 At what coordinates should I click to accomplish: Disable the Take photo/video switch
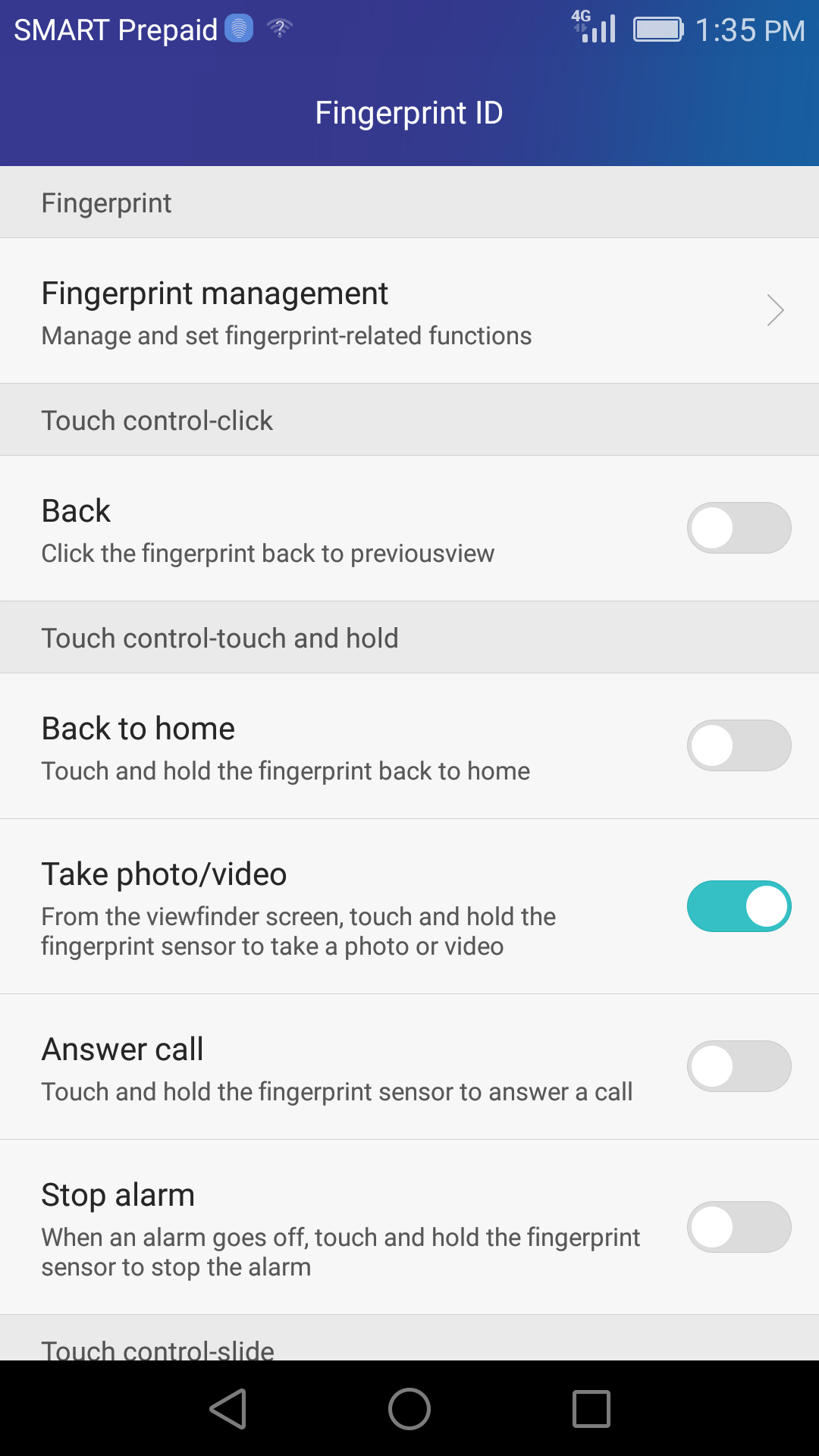(739, 906)
